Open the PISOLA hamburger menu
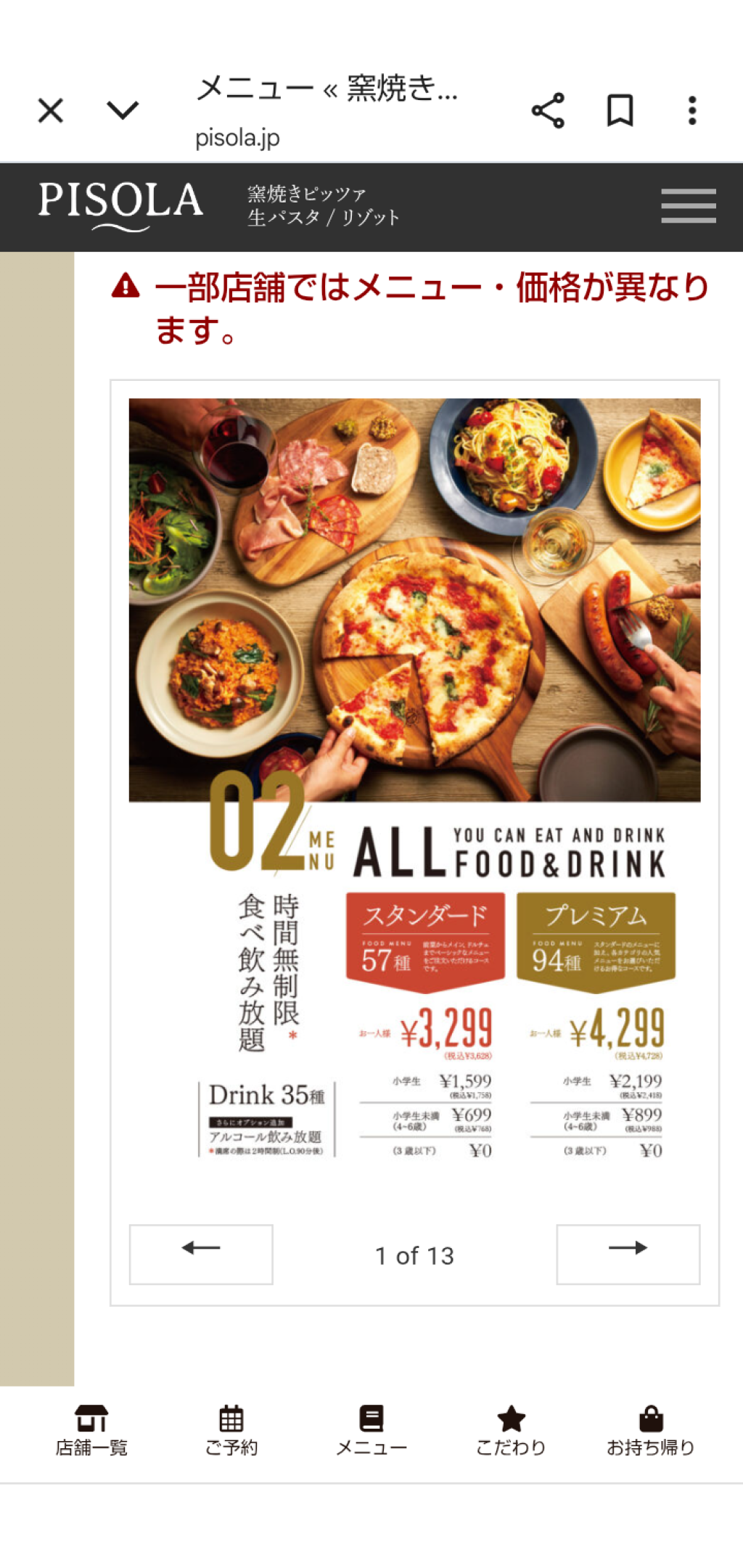The width and height of the screenshot is (743, 1568). pos(688,206)
